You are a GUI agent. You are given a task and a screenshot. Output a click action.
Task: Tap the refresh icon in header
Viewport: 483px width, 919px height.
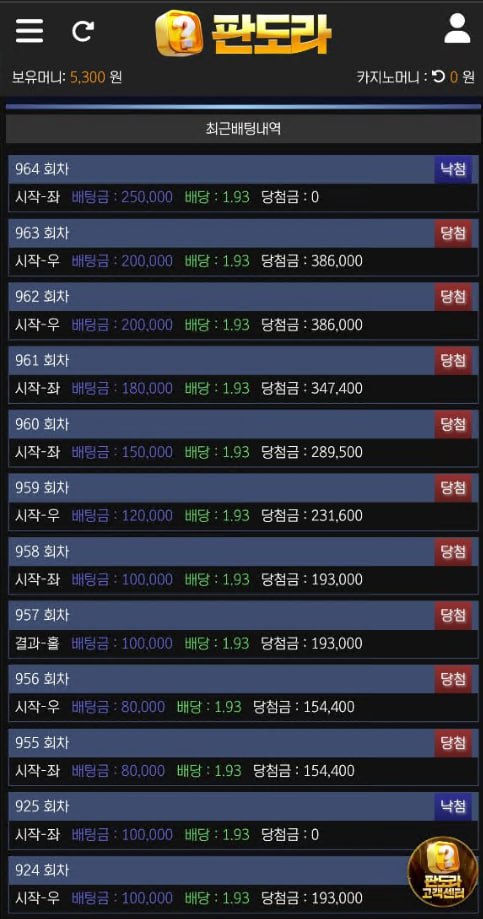click(x=83, y=31)
